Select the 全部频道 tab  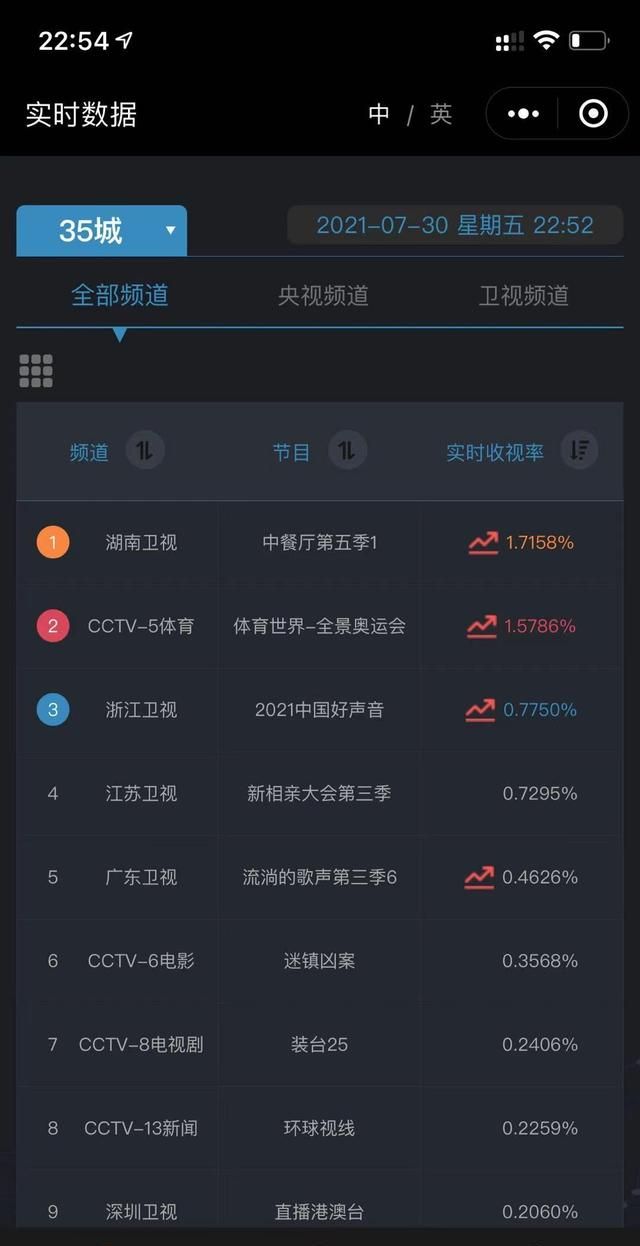pos(119,295)
